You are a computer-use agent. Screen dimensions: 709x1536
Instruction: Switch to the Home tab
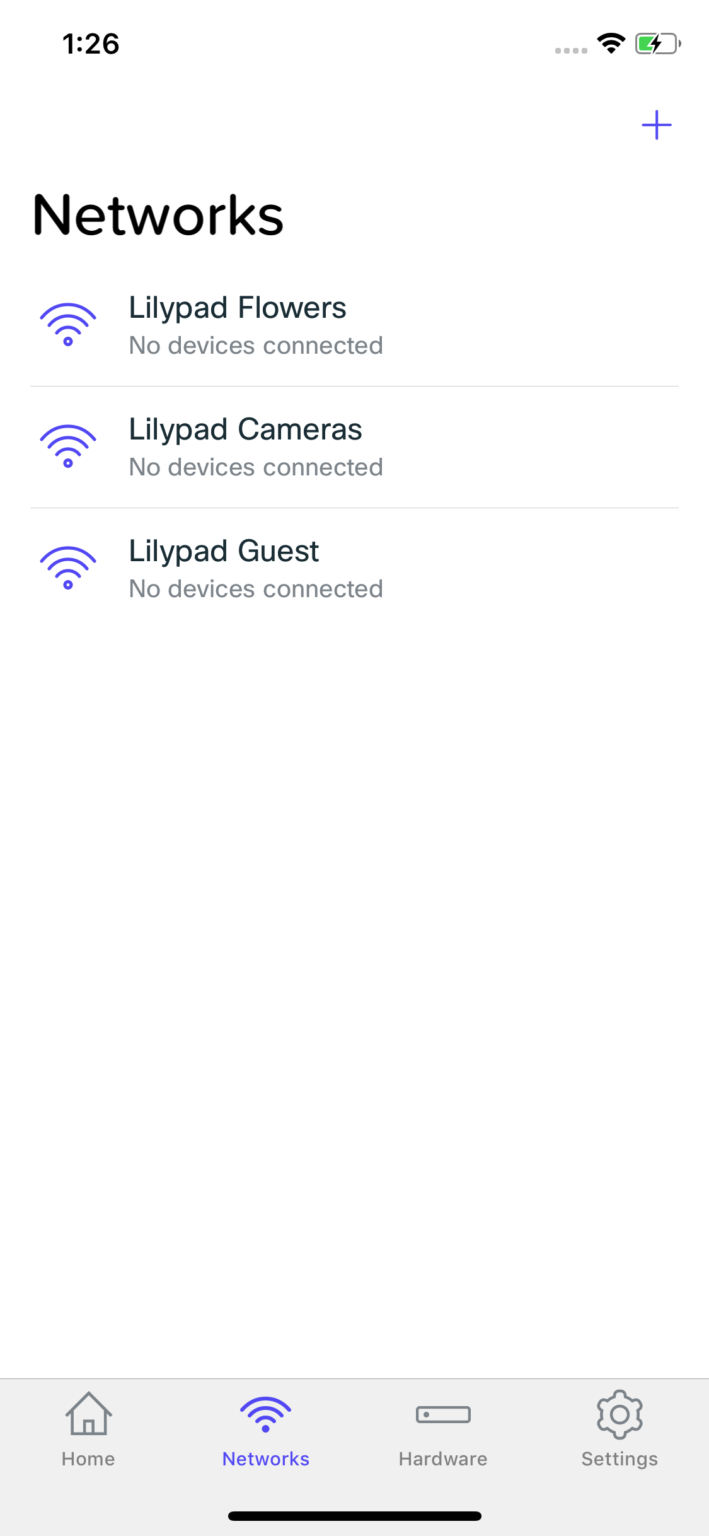click(88, 1430)
